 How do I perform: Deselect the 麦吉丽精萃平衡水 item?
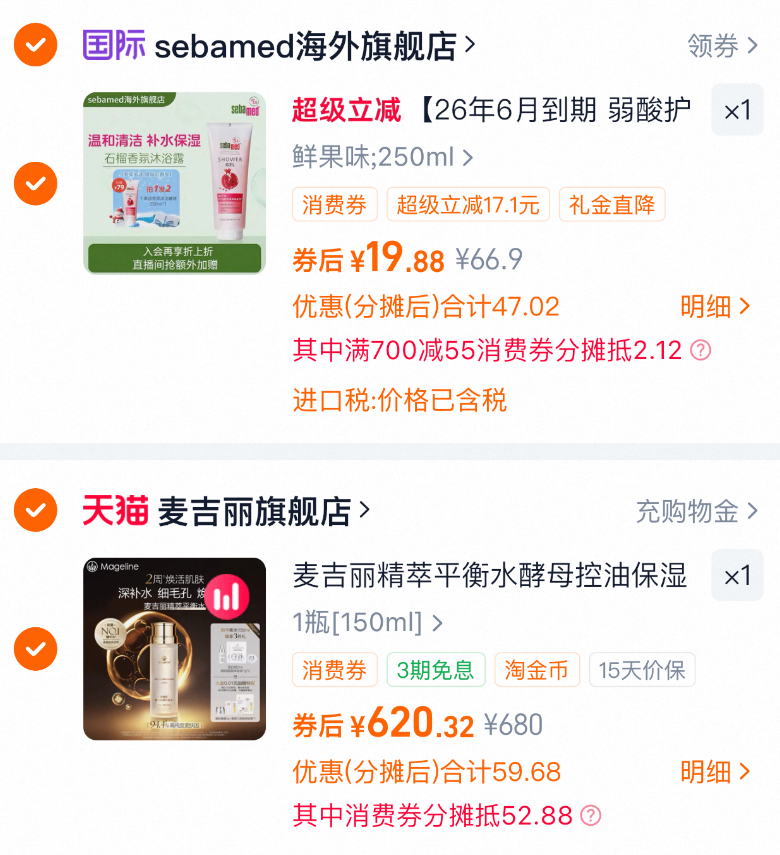coord(35,648)
